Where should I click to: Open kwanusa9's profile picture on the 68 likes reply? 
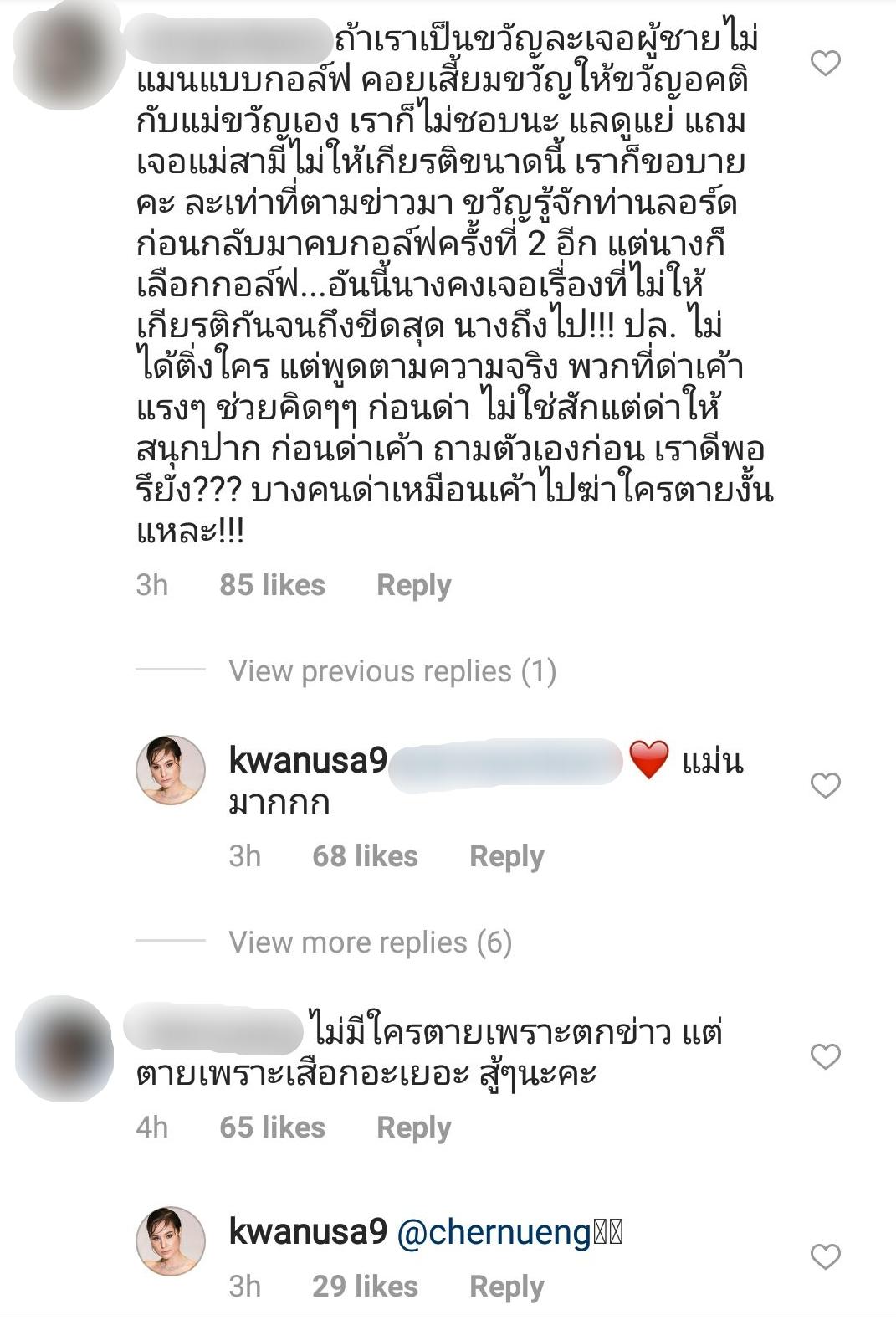tap(171, 770)
